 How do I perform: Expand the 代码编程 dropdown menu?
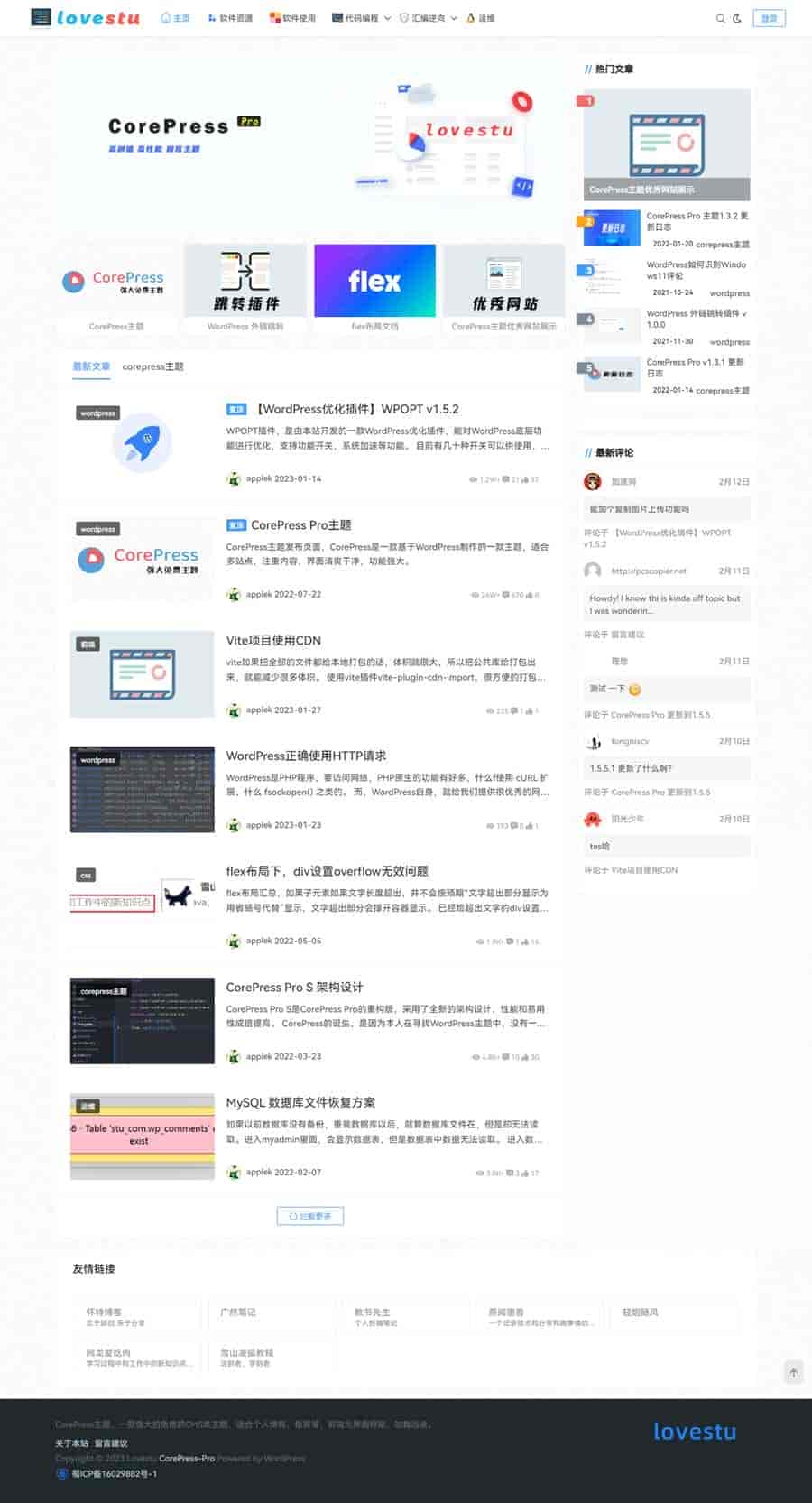[362, 18]
